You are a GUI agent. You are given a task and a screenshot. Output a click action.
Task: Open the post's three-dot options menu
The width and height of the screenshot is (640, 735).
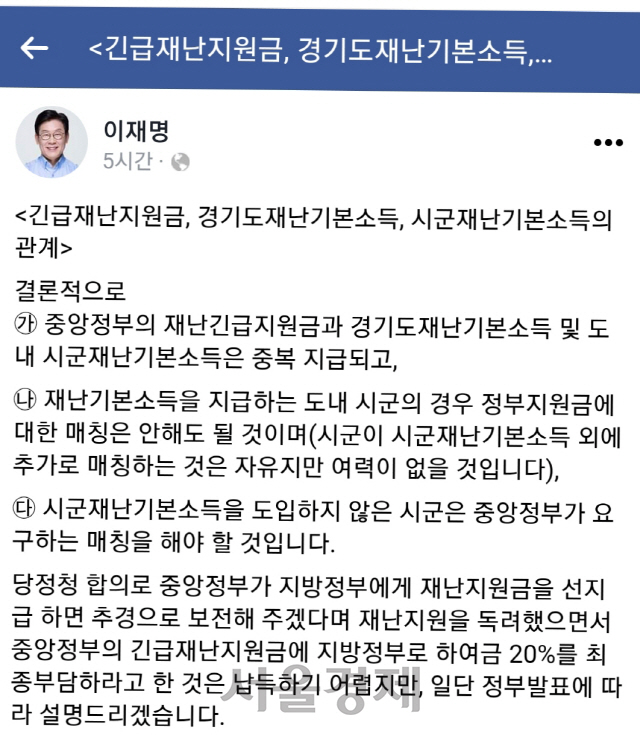point(608,143)
